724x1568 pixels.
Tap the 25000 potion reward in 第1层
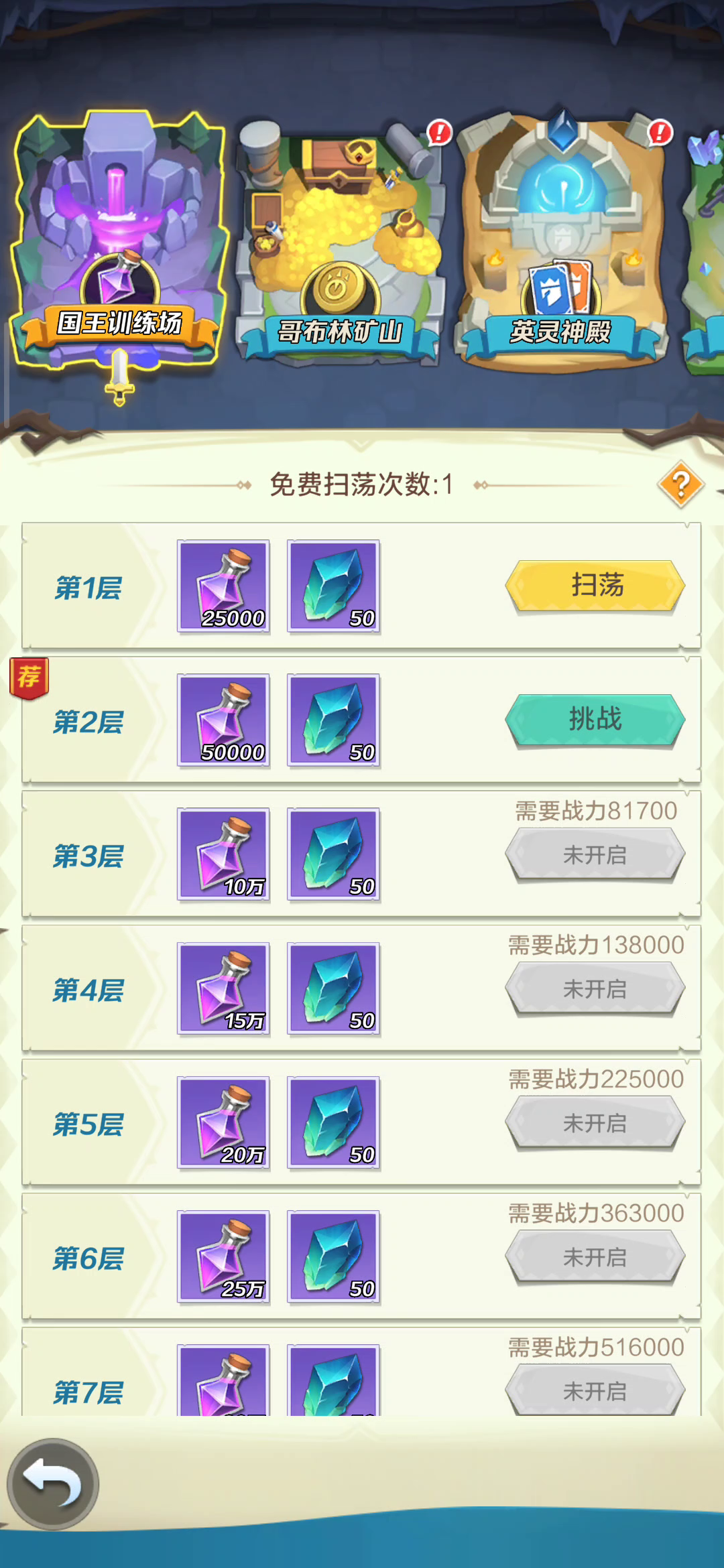(x=223, y=586)
